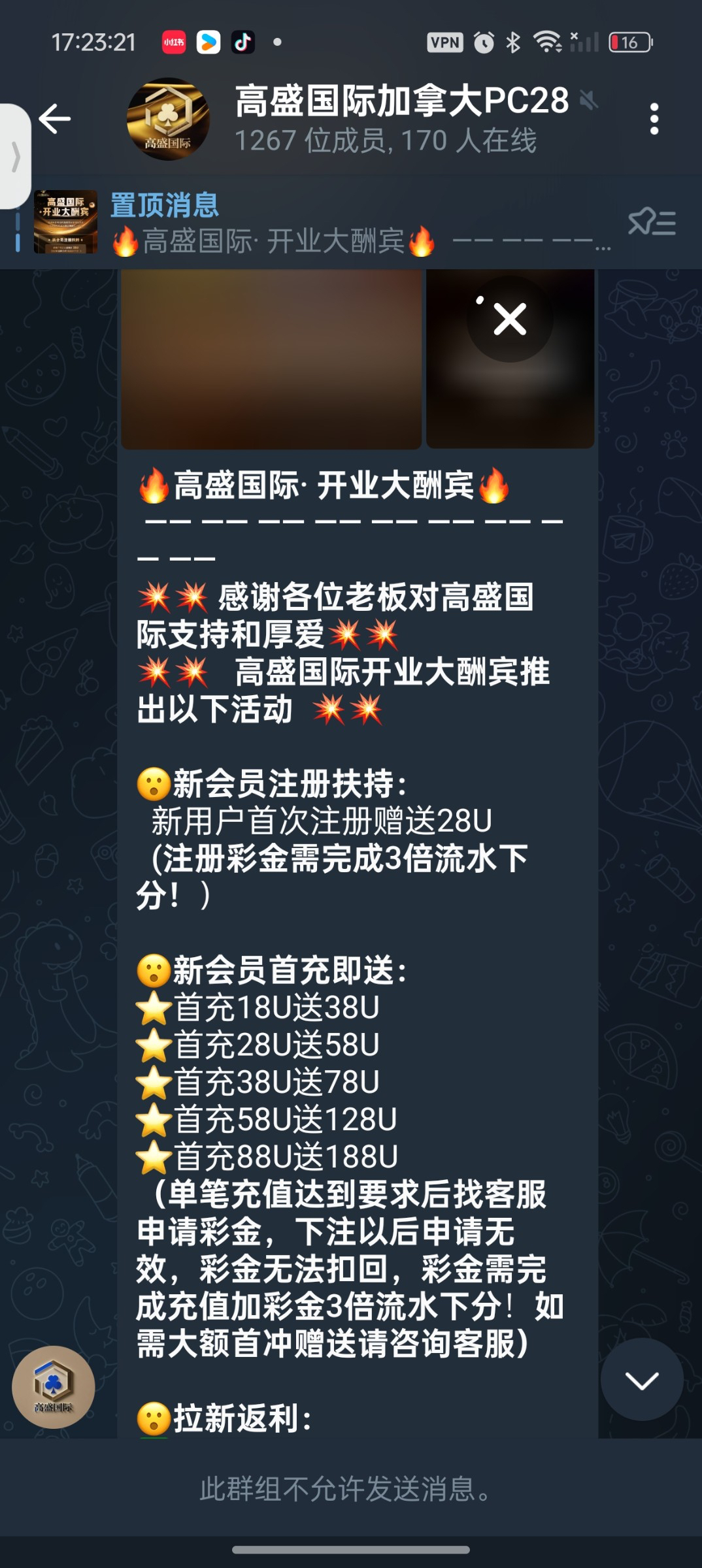This screenshot has width=702, height=1568.
Task: Open the first blurred image in message
Action: click(271, 359)
